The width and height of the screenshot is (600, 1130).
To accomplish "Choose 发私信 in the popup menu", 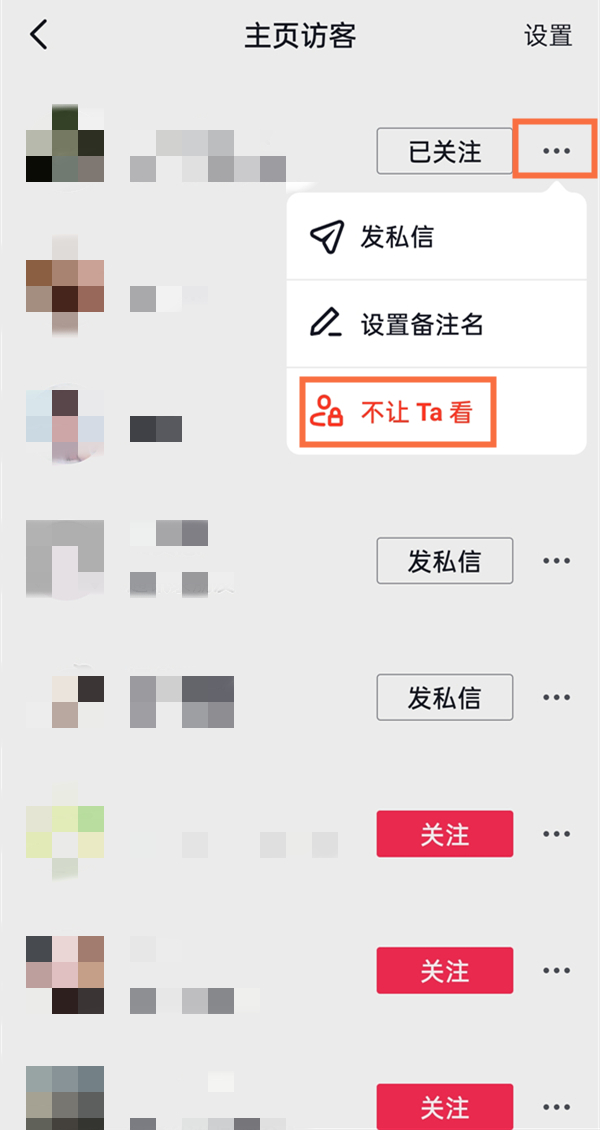I will click(396, 237).
